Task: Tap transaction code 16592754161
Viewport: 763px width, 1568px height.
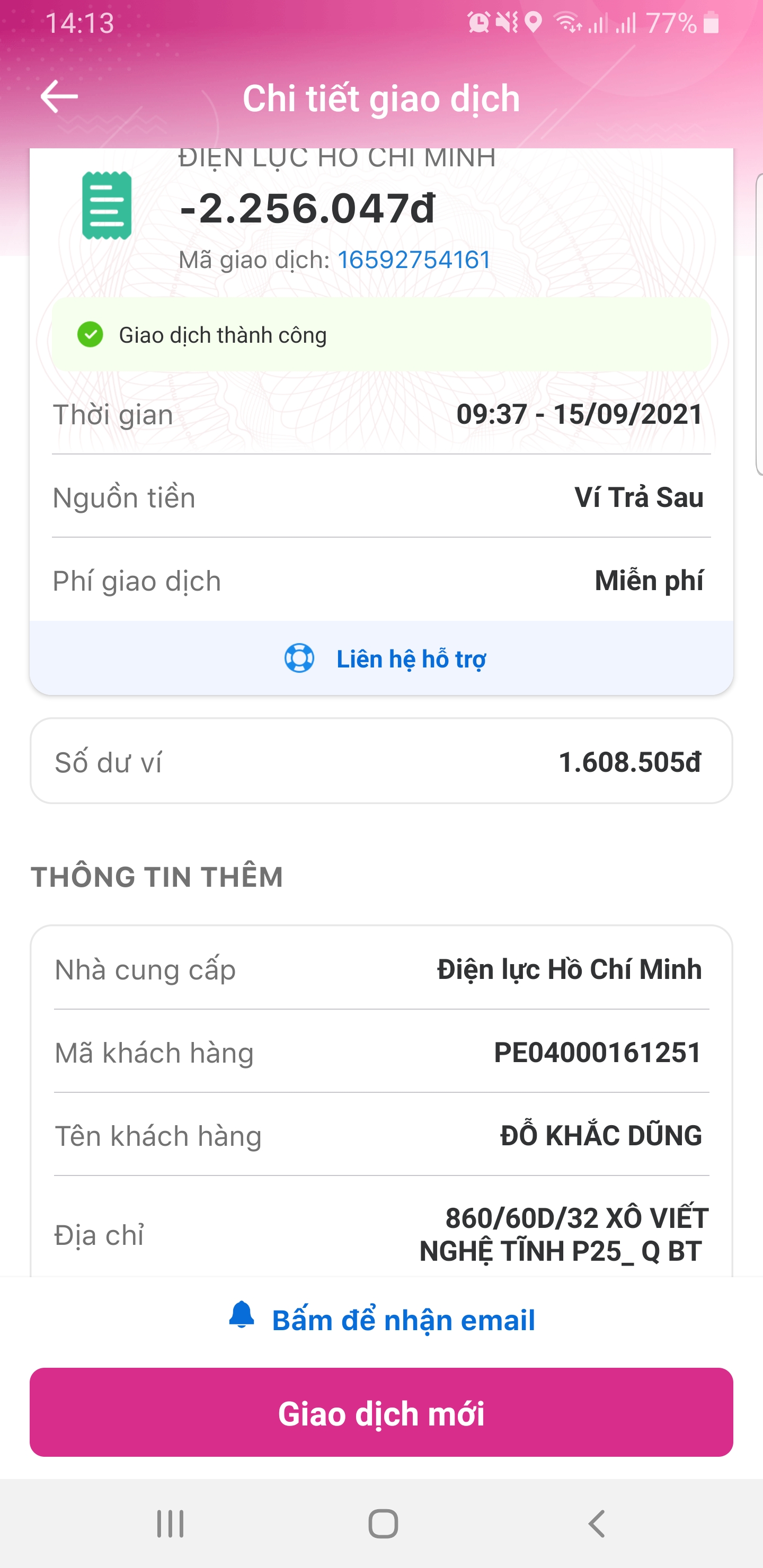Action: point(414,261)
